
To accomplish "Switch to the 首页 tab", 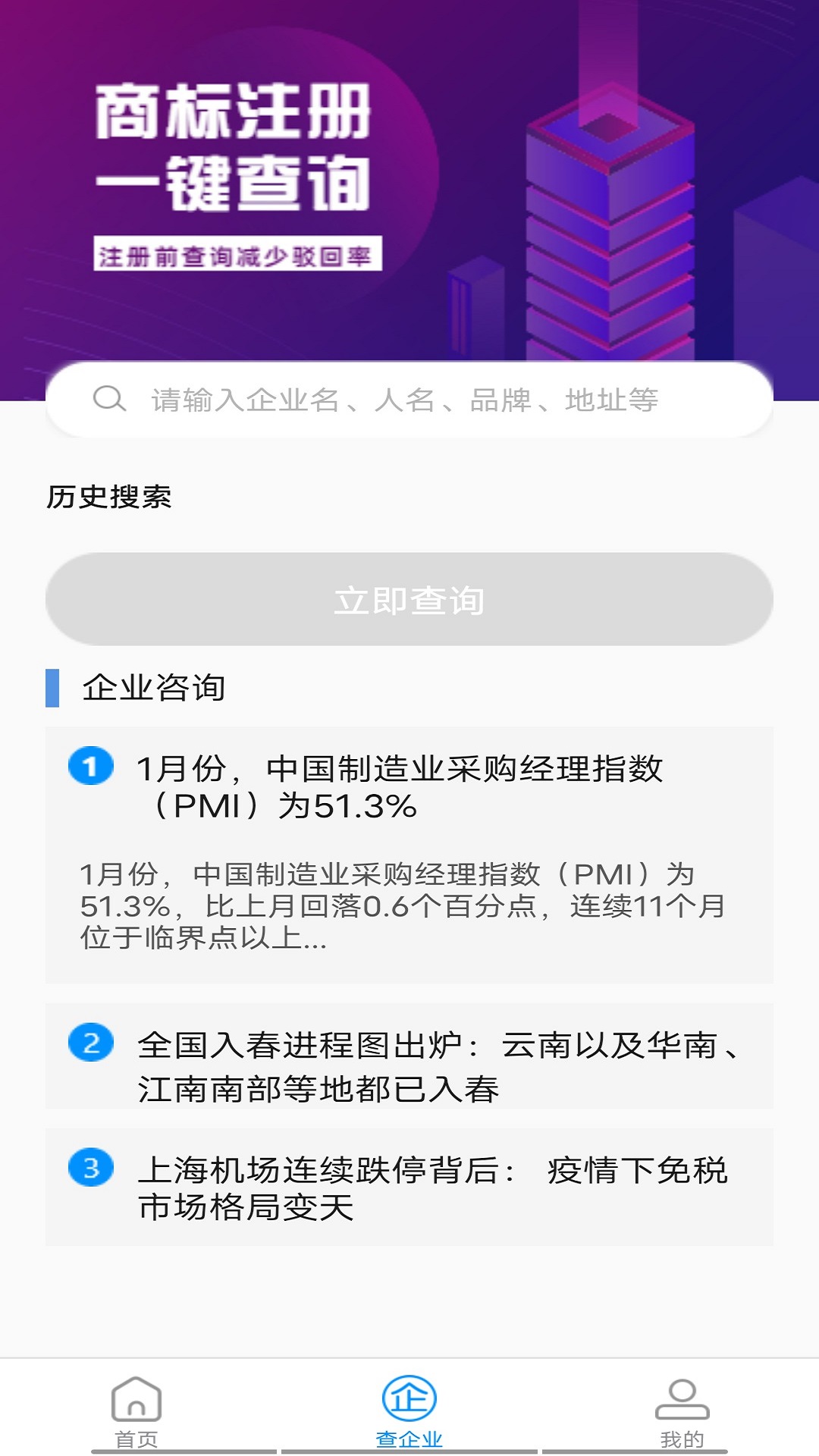I will pyautogui.click(x=136, y=1412).
